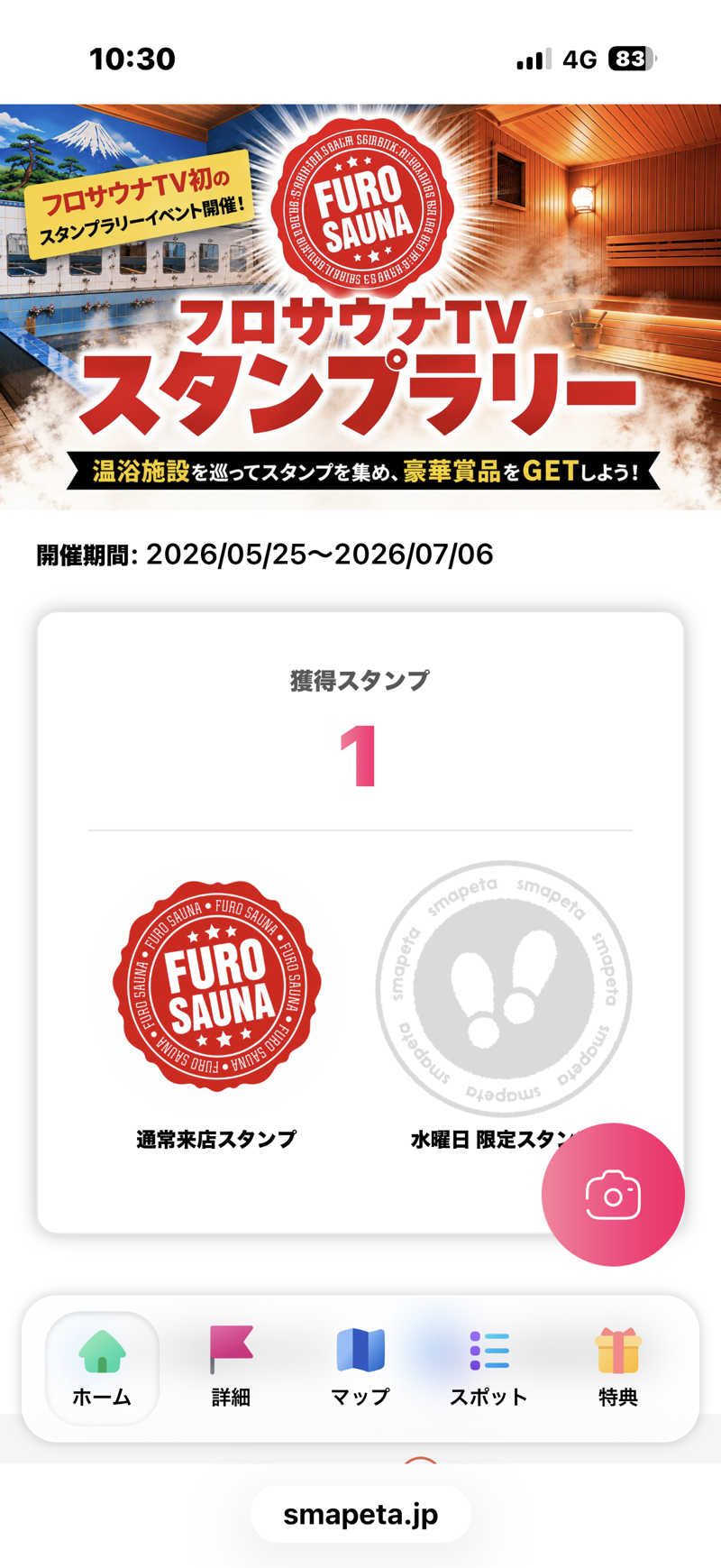Tap the smapeta.jp address bar
Viewport: 721px width, 1568px height.
[x=360, y=1514]
